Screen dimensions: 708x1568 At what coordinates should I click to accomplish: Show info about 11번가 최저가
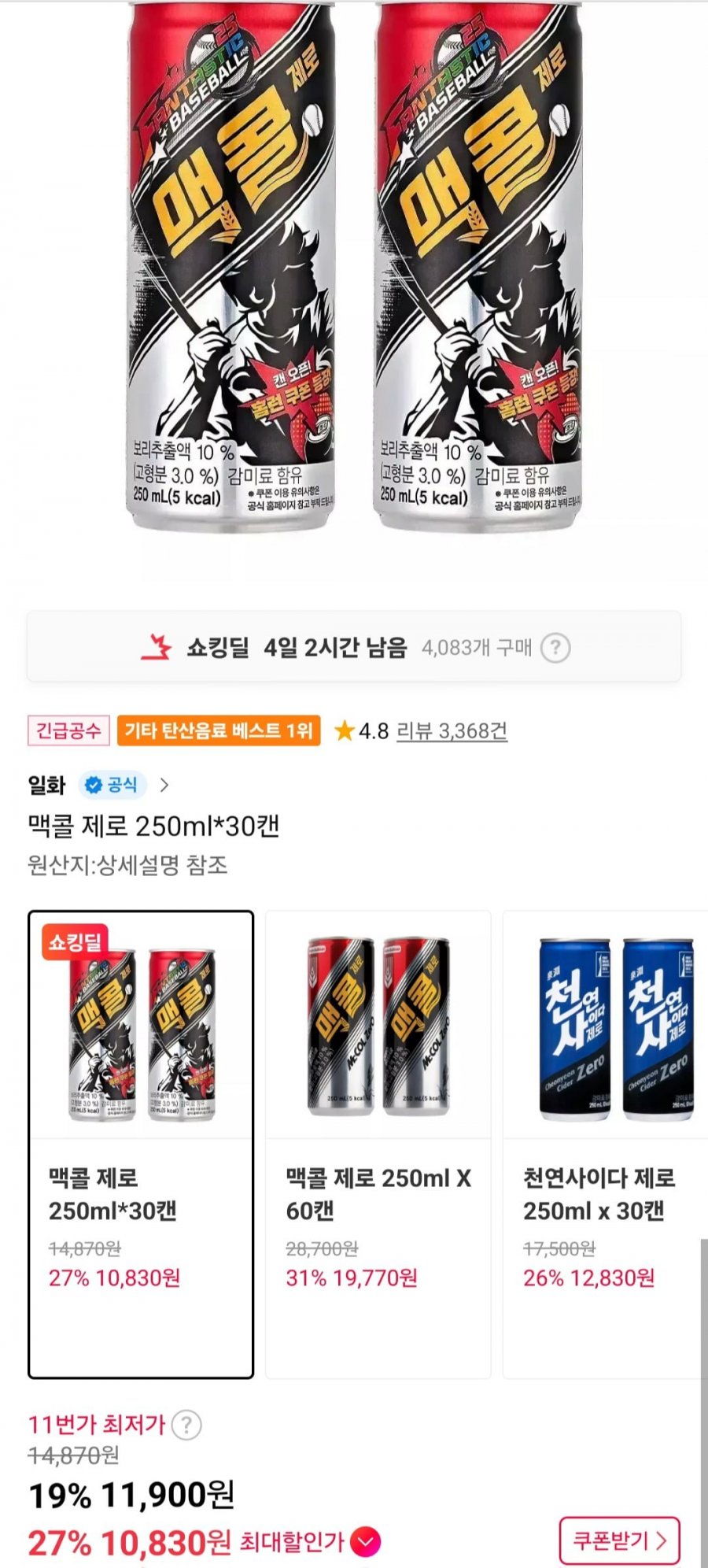coord(186,1425)
